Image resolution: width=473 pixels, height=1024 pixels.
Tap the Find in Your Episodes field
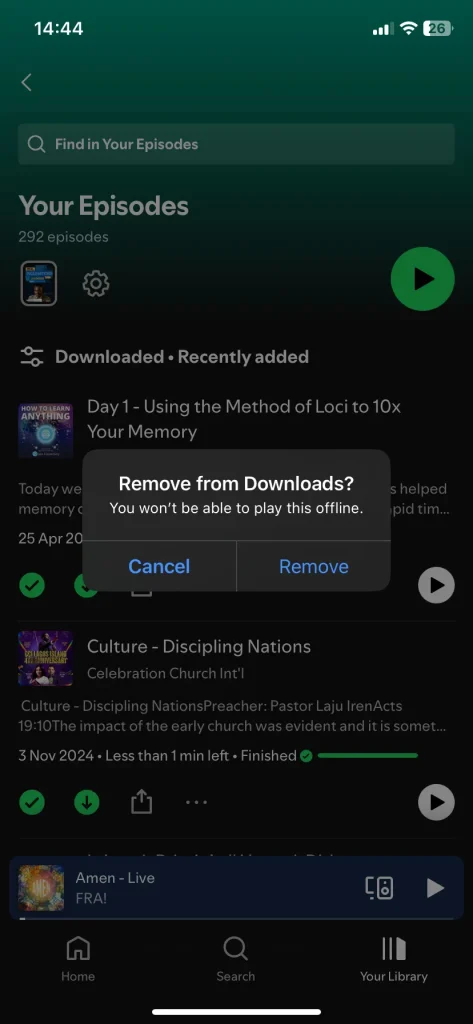pyautogui.click(x=236, y=144)
